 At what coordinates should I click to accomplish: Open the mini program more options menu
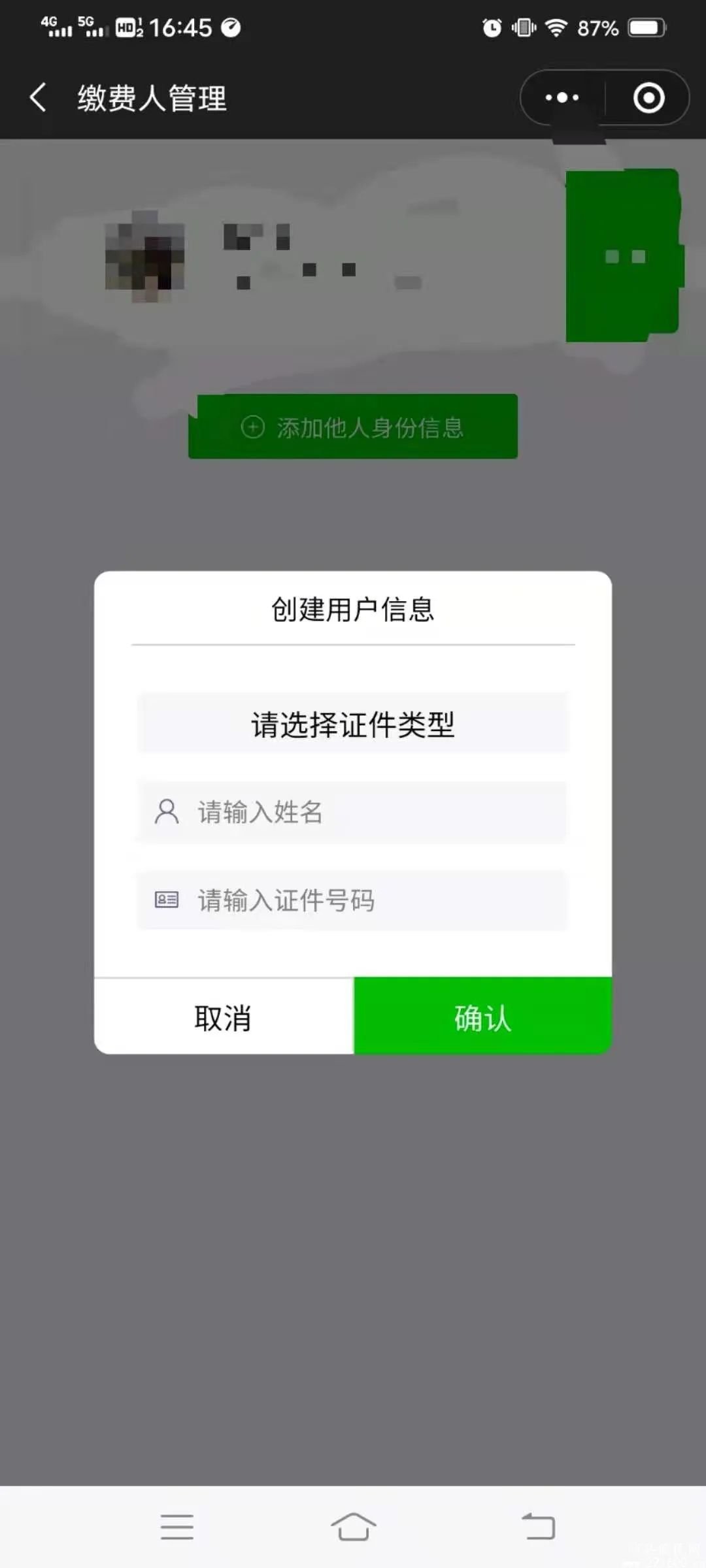pyautogui.click(x=562, y=98)
